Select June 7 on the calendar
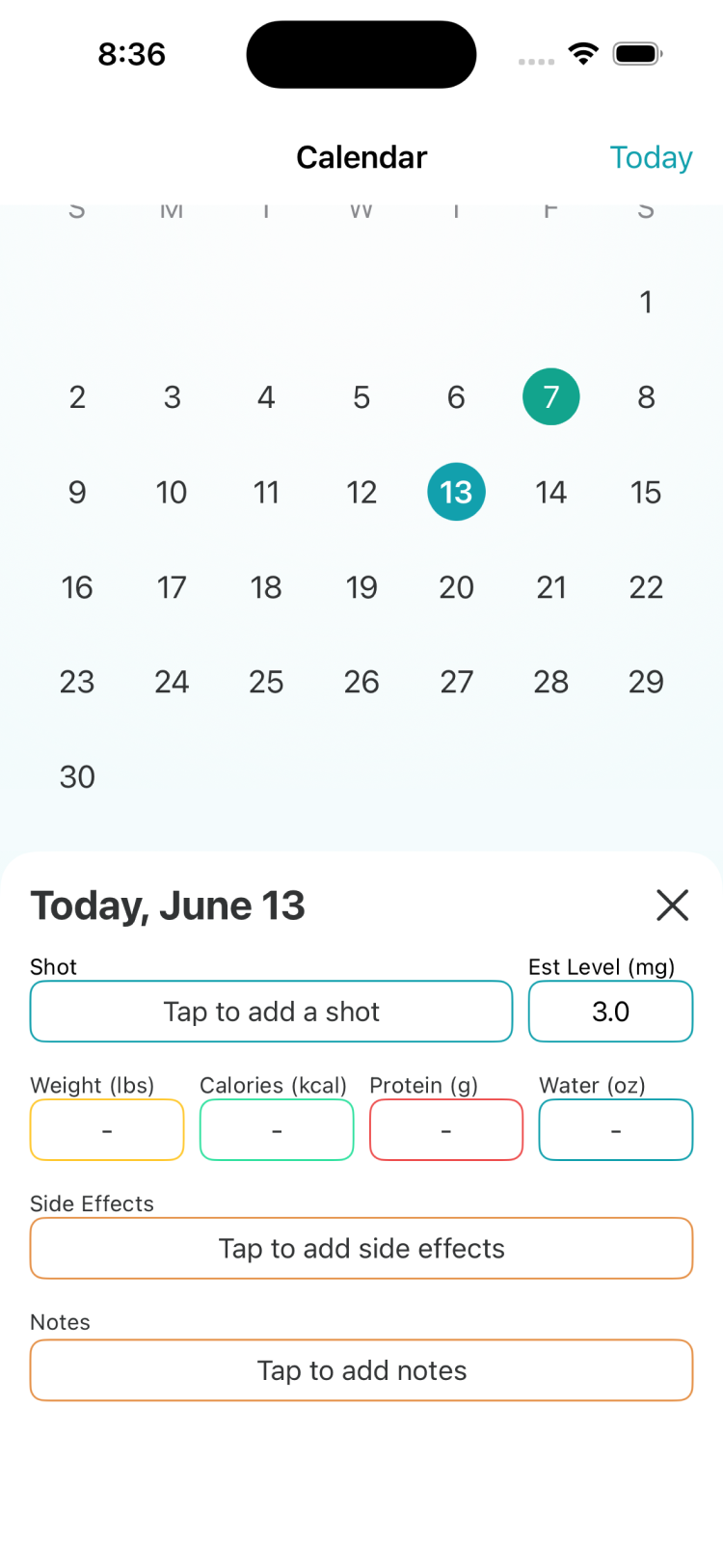This screenshot has width=723, height=1568. (x=551, y=396)
